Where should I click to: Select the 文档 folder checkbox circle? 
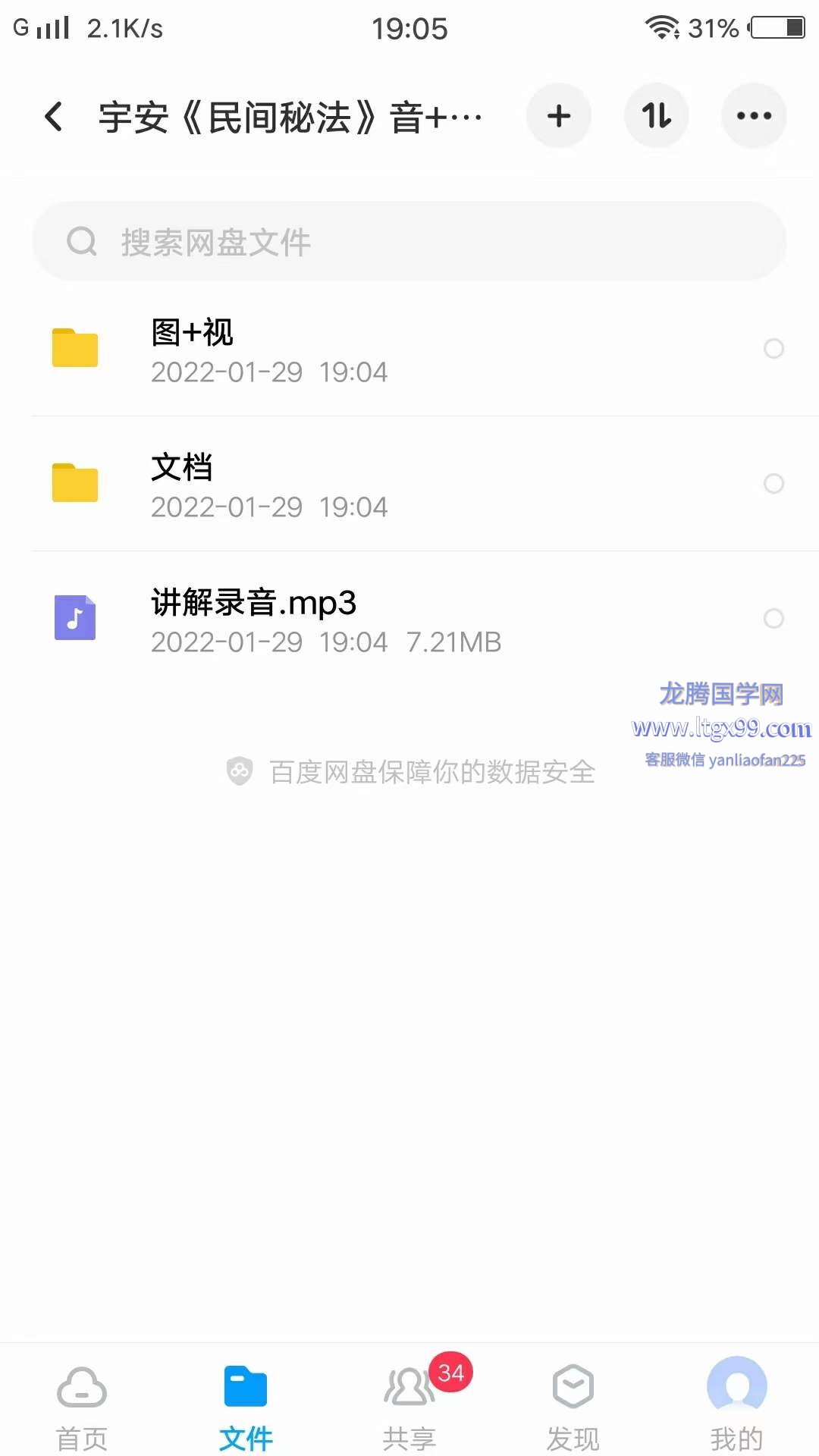[773, 484]
